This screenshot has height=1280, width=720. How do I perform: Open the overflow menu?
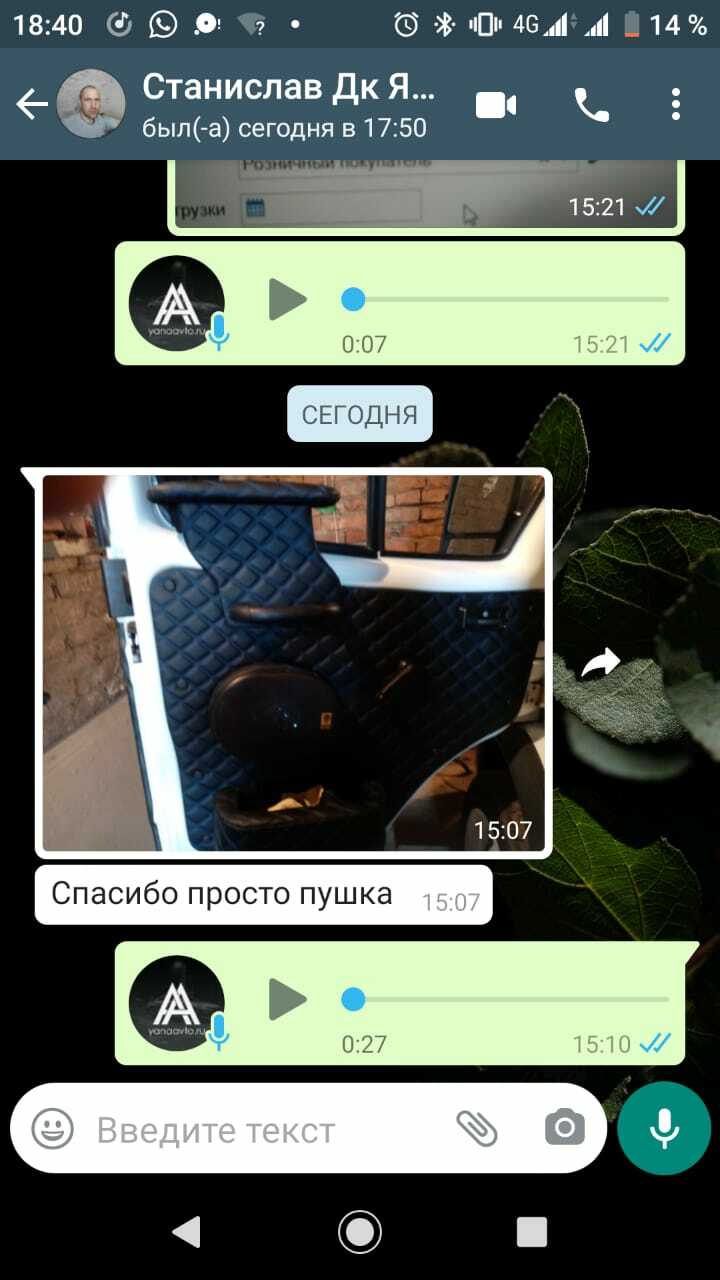pos(676,104)
